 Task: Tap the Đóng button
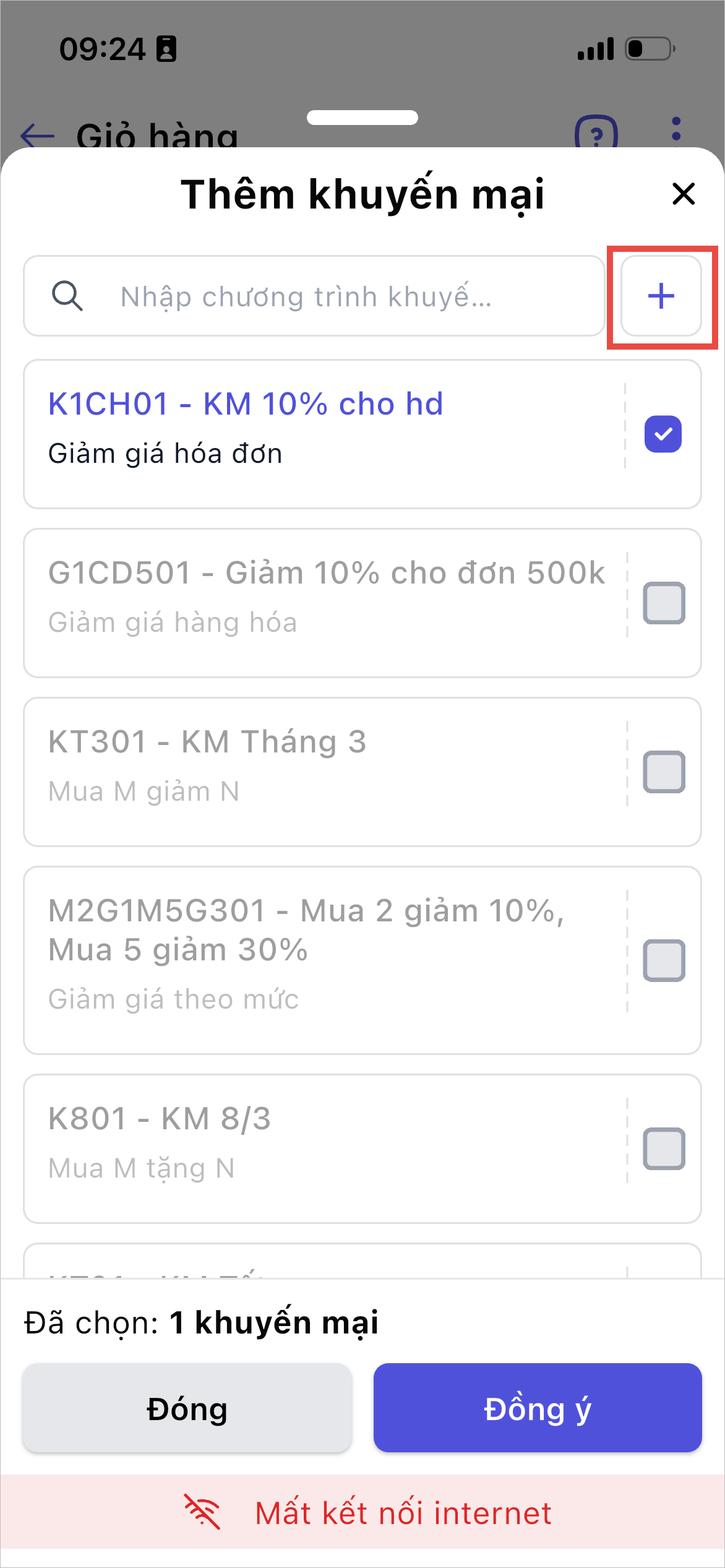tap(187, 1408)
